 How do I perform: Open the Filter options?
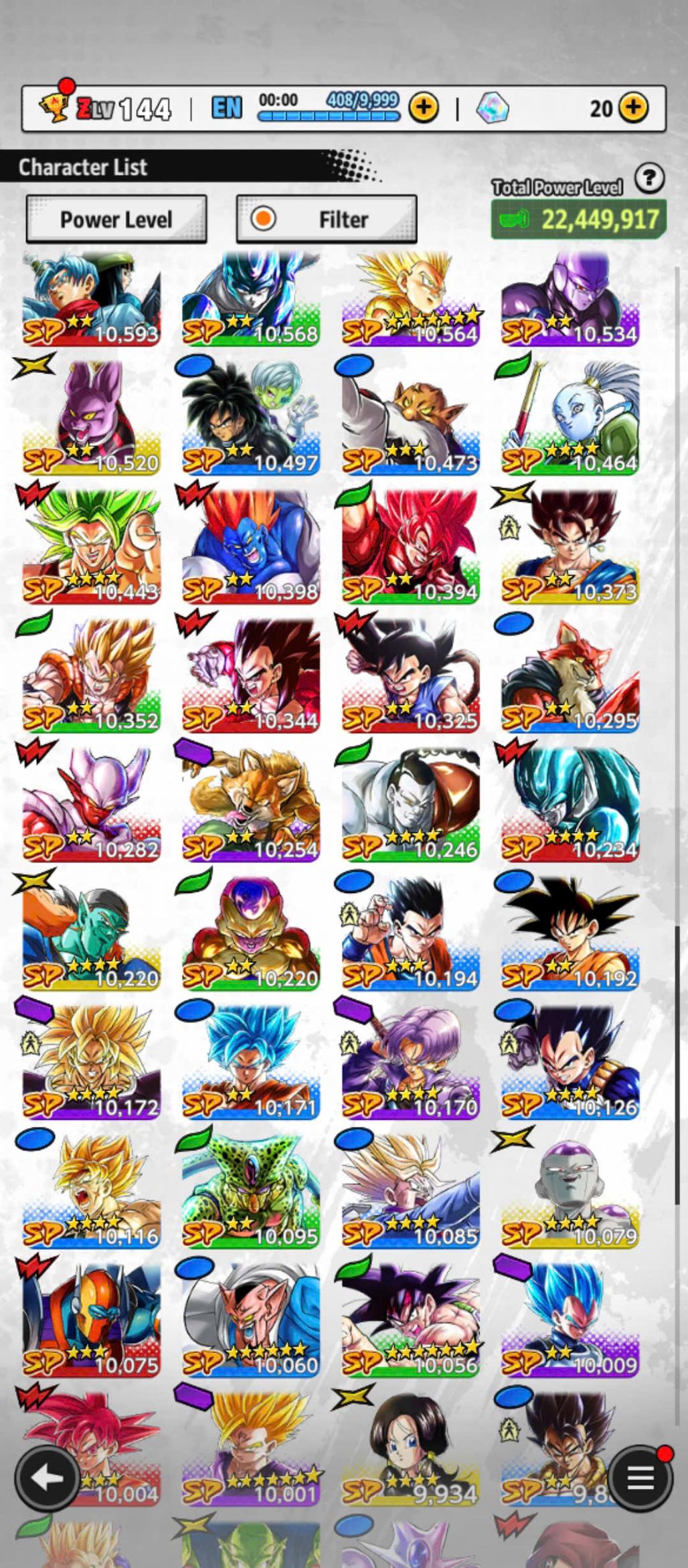[x=327, y=219]
